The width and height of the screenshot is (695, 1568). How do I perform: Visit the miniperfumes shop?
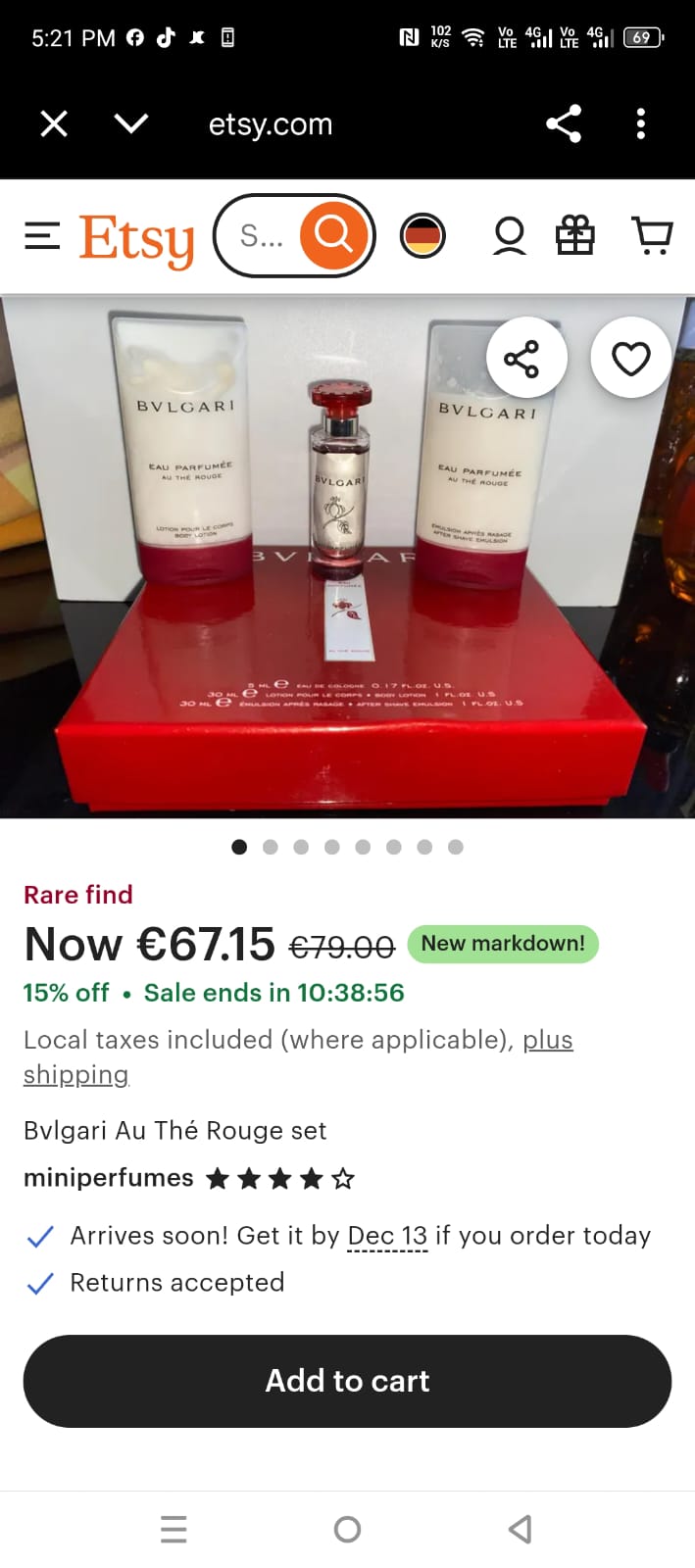[109, 1178]
